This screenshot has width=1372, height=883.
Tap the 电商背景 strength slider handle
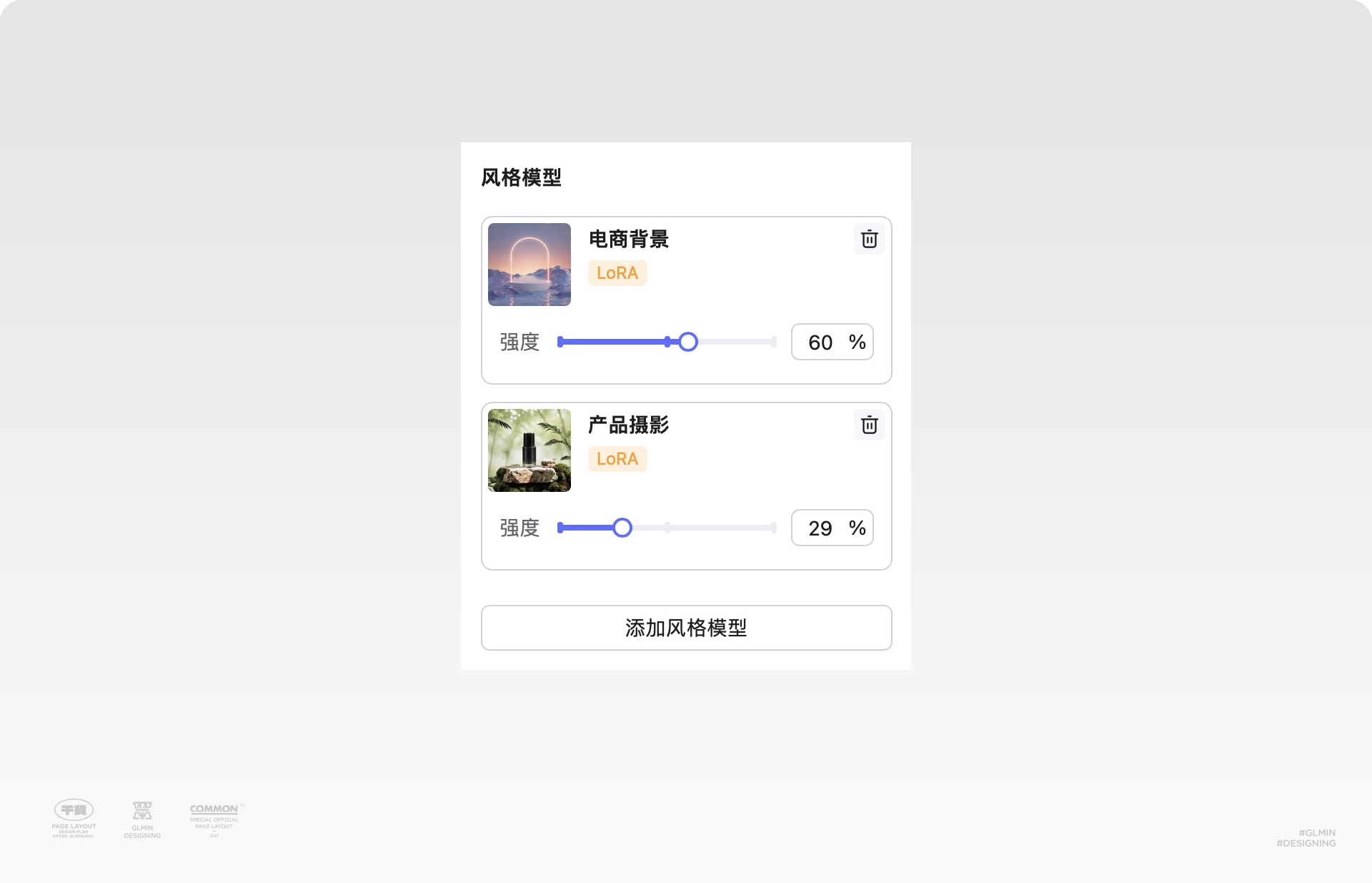(687, 342)
